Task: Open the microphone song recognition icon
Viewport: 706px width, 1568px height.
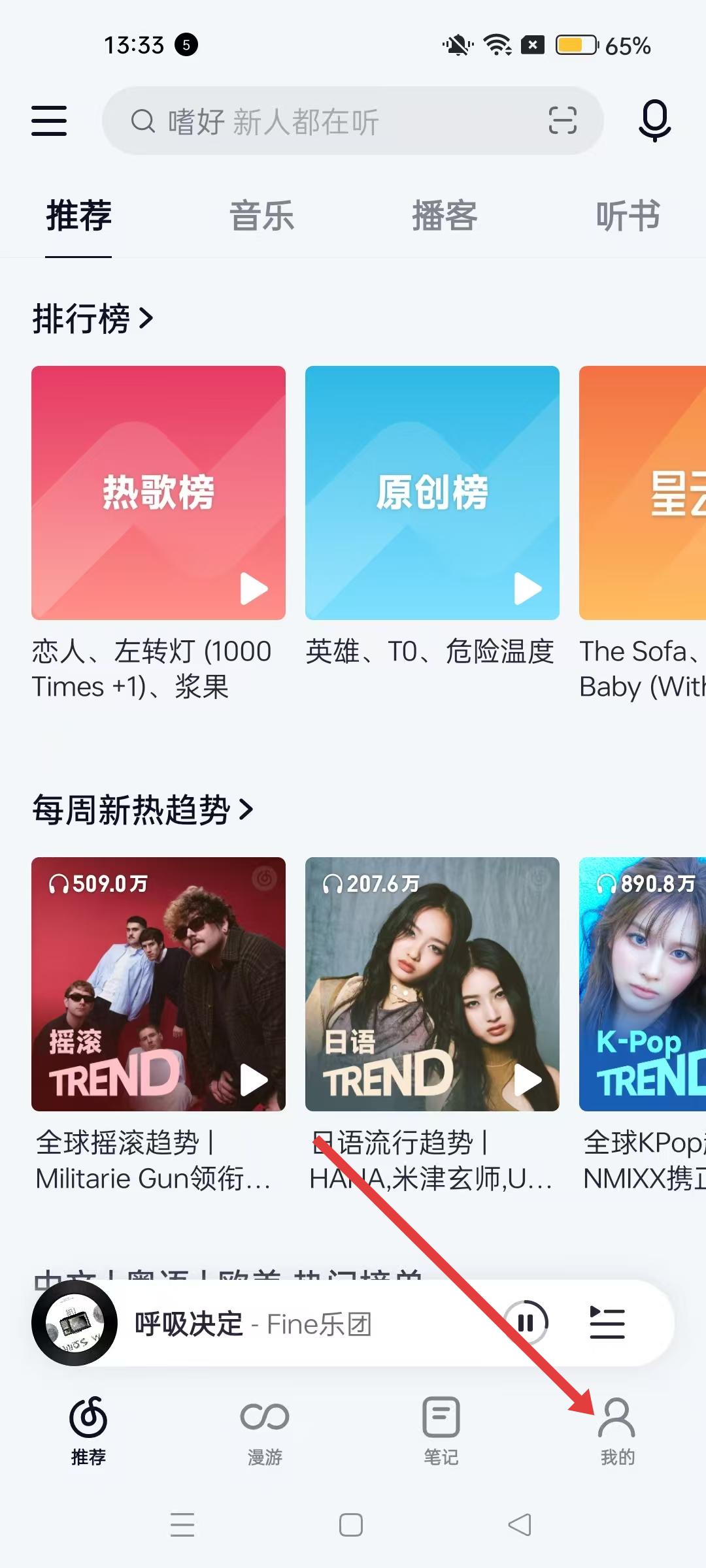Action: click(x=654, y=121)
